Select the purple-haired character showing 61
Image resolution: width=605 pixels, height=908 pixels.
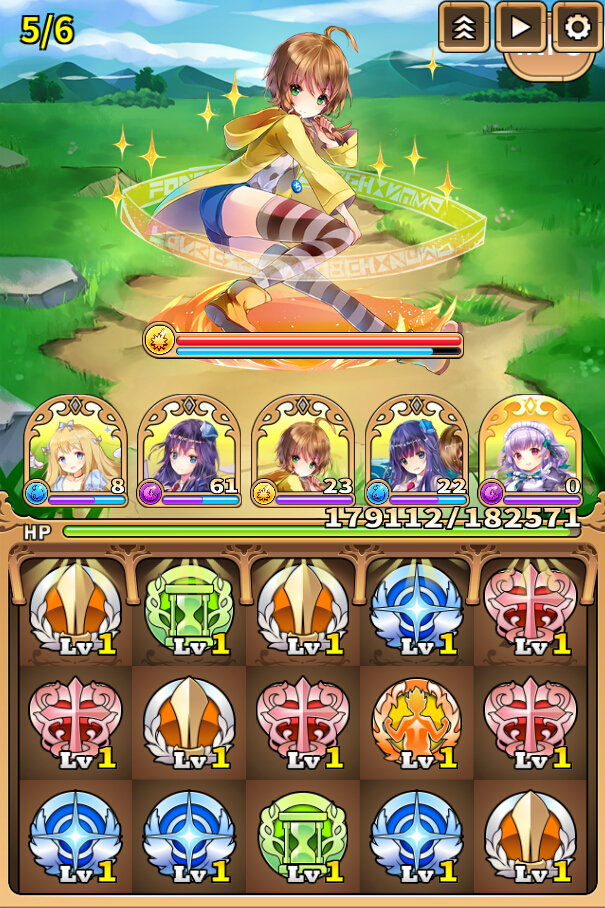point(189,448)
